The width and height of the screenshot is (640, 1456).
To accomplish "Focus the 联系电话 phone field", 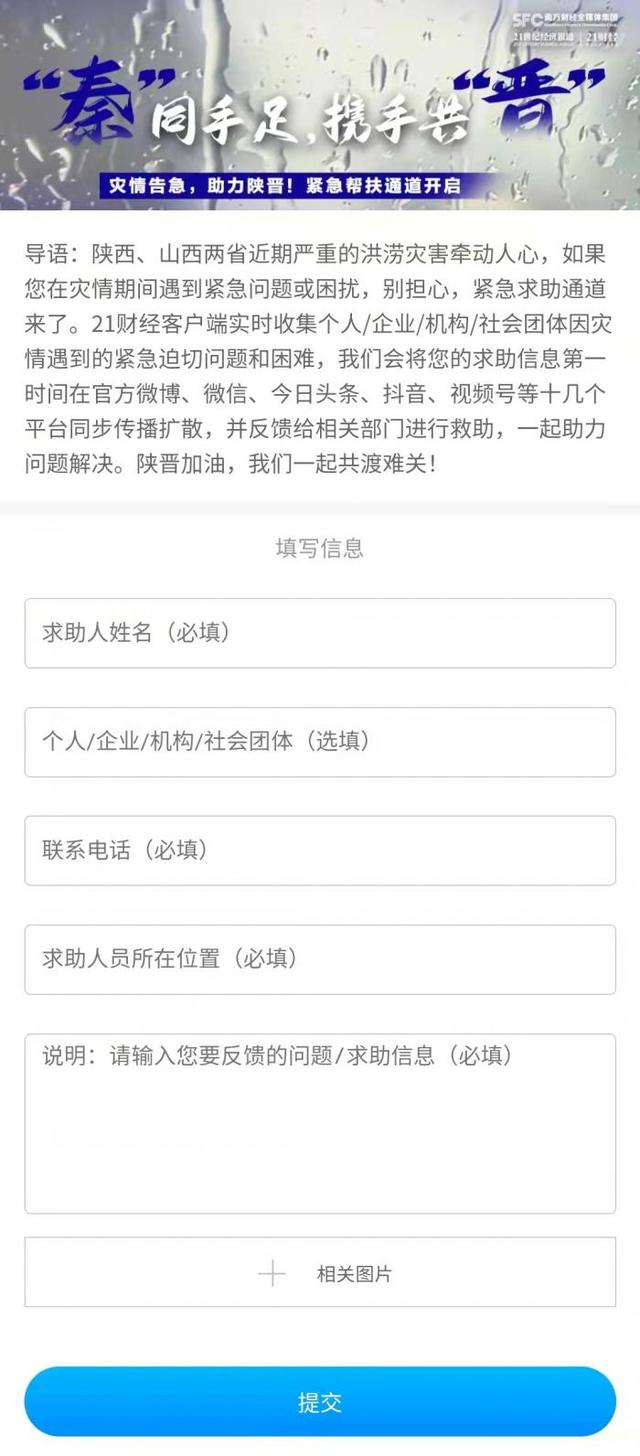I will point(320,851).
